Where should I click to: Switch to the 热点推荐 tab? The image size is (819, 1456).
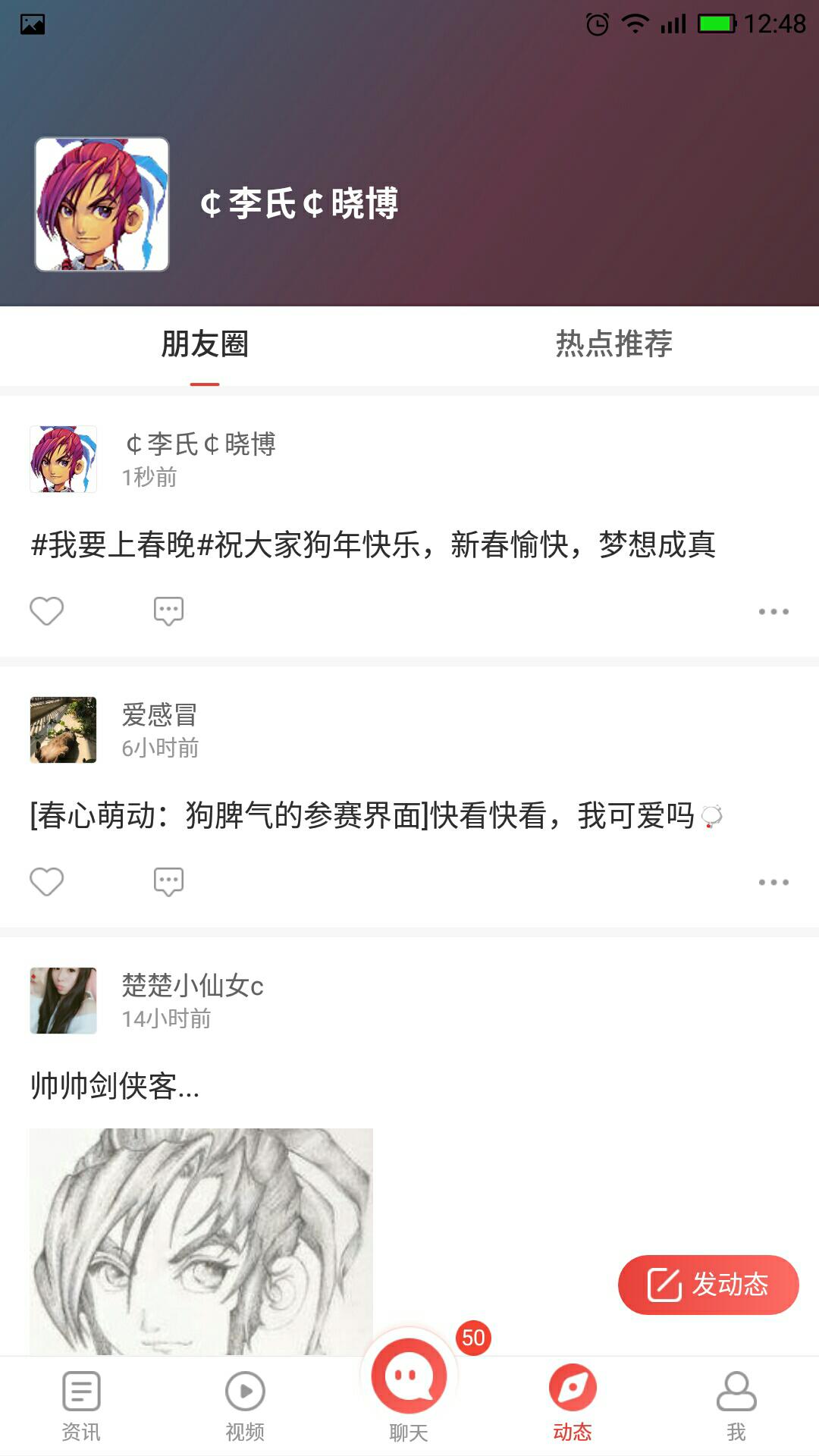click(x=613, y=344)
